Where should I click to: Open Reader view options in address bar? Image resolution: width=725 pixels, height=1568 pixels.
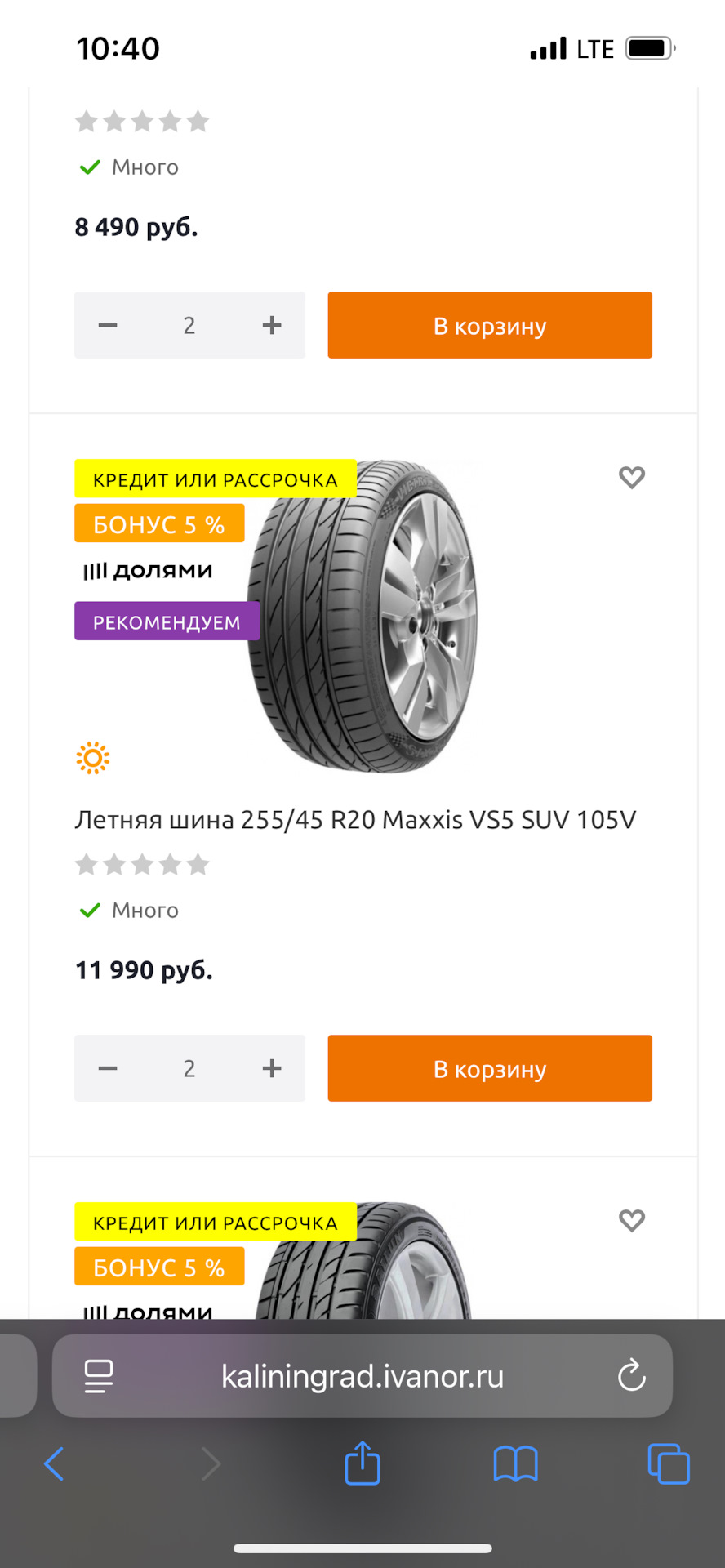(98, 1375)
